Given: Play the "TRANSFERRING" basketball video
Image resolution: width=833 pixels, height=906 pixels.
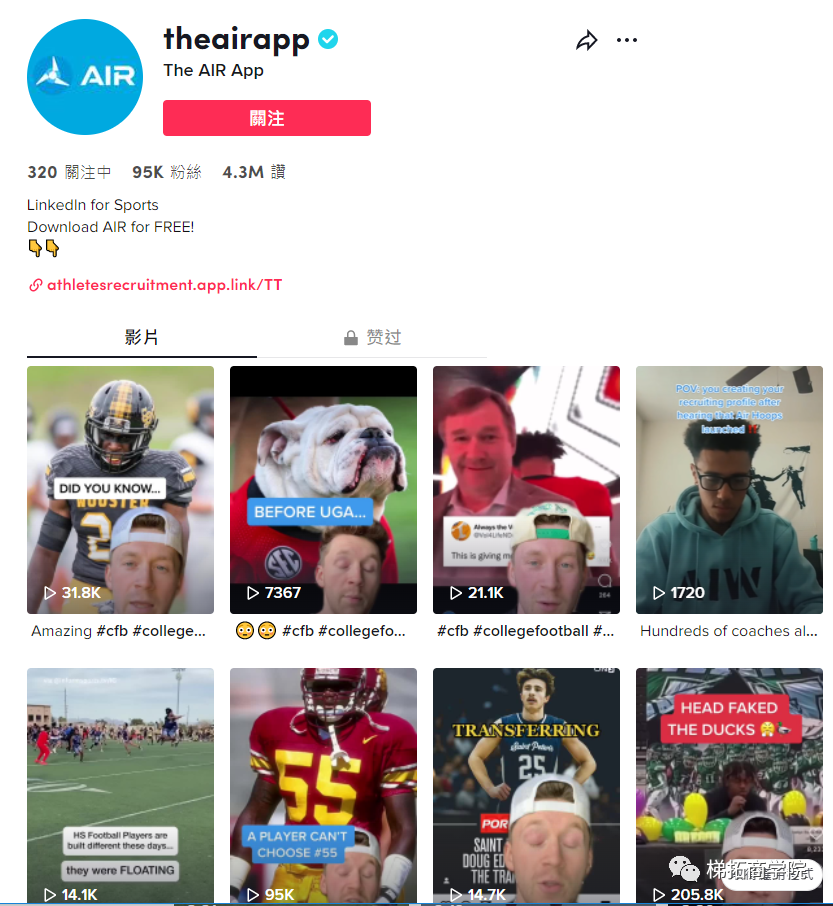Looking at the screenshot, I should tap(526, 785).
